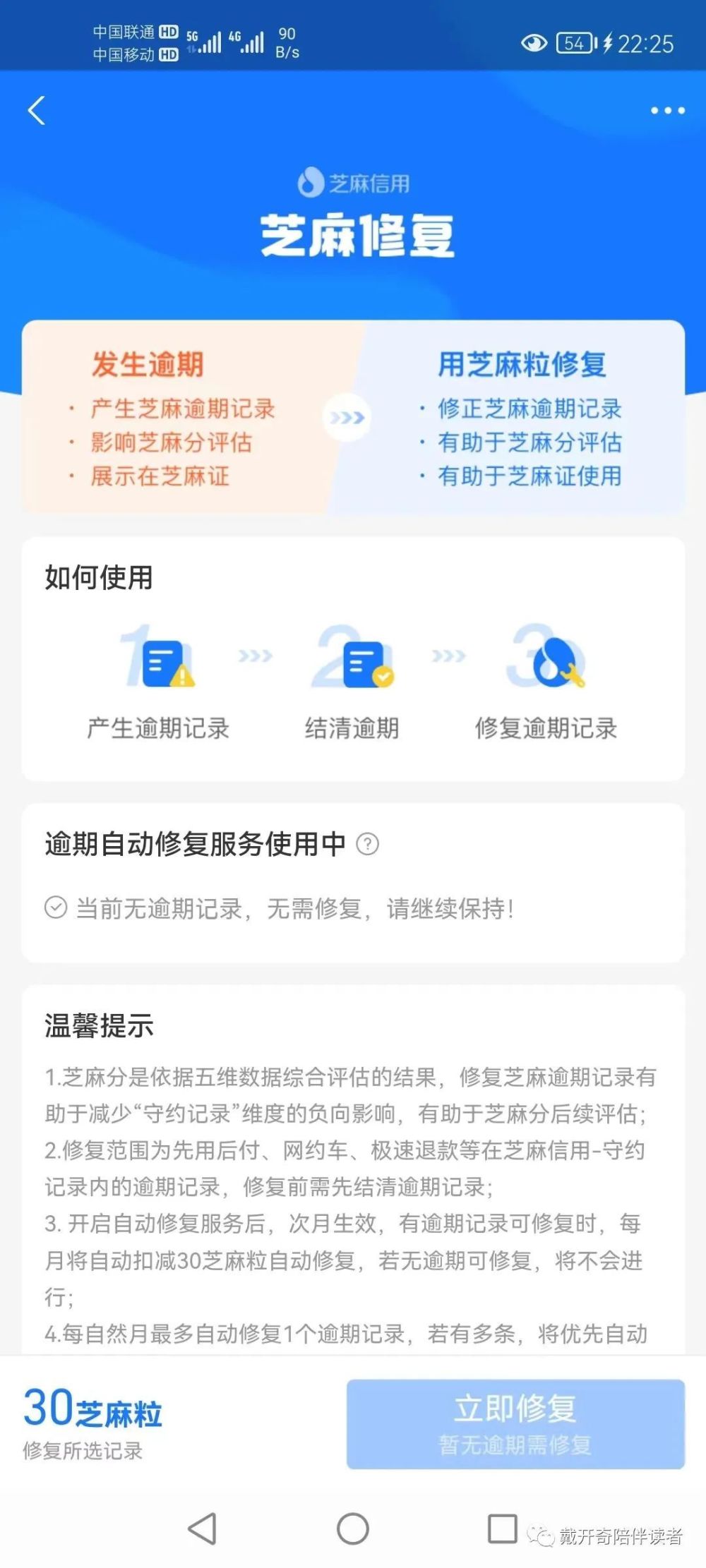Tap the 立即修复 button
Image resolution: width=706 pixels, height=1568 pixels.
pyautogui.click(x=515, y=1423)
